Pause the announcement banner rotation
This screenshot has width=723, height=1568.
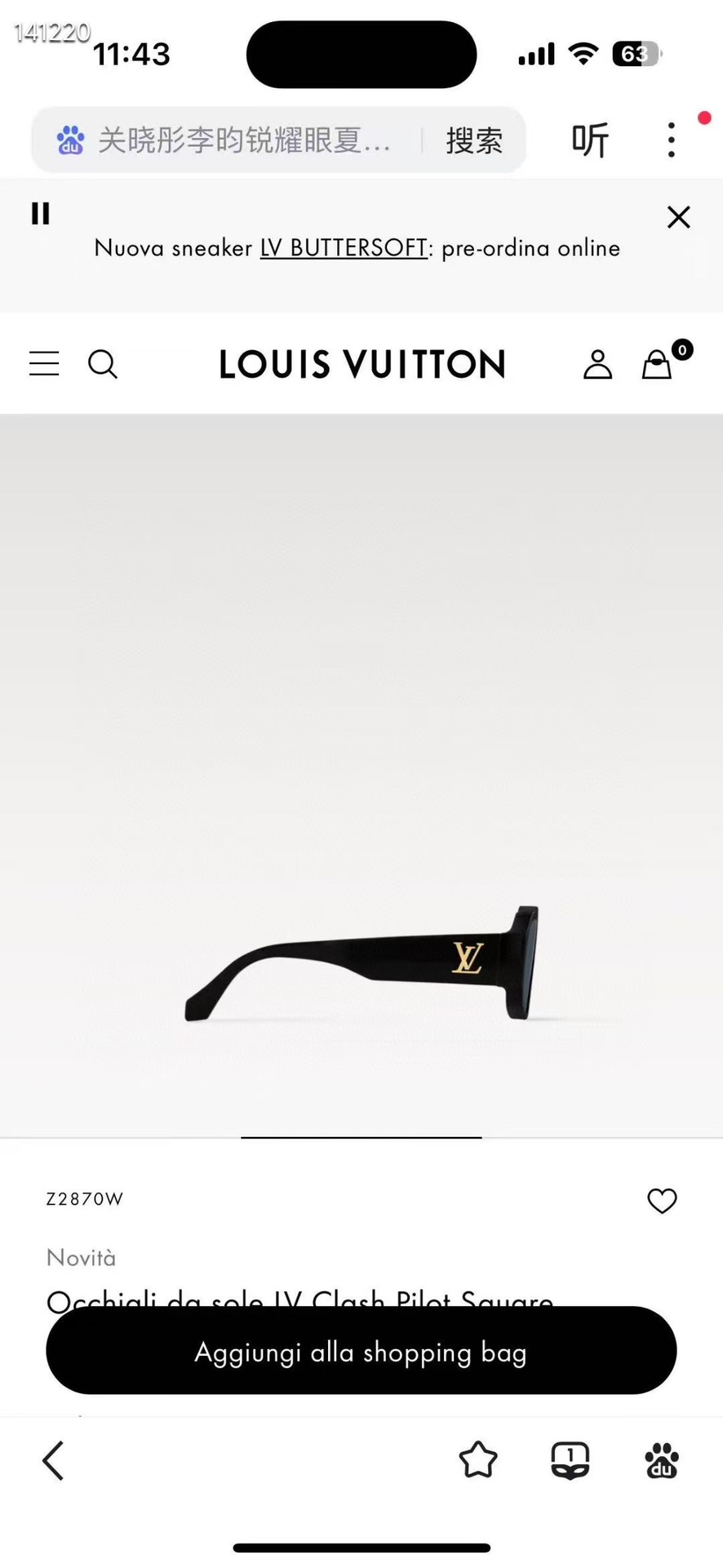point(40,213)
